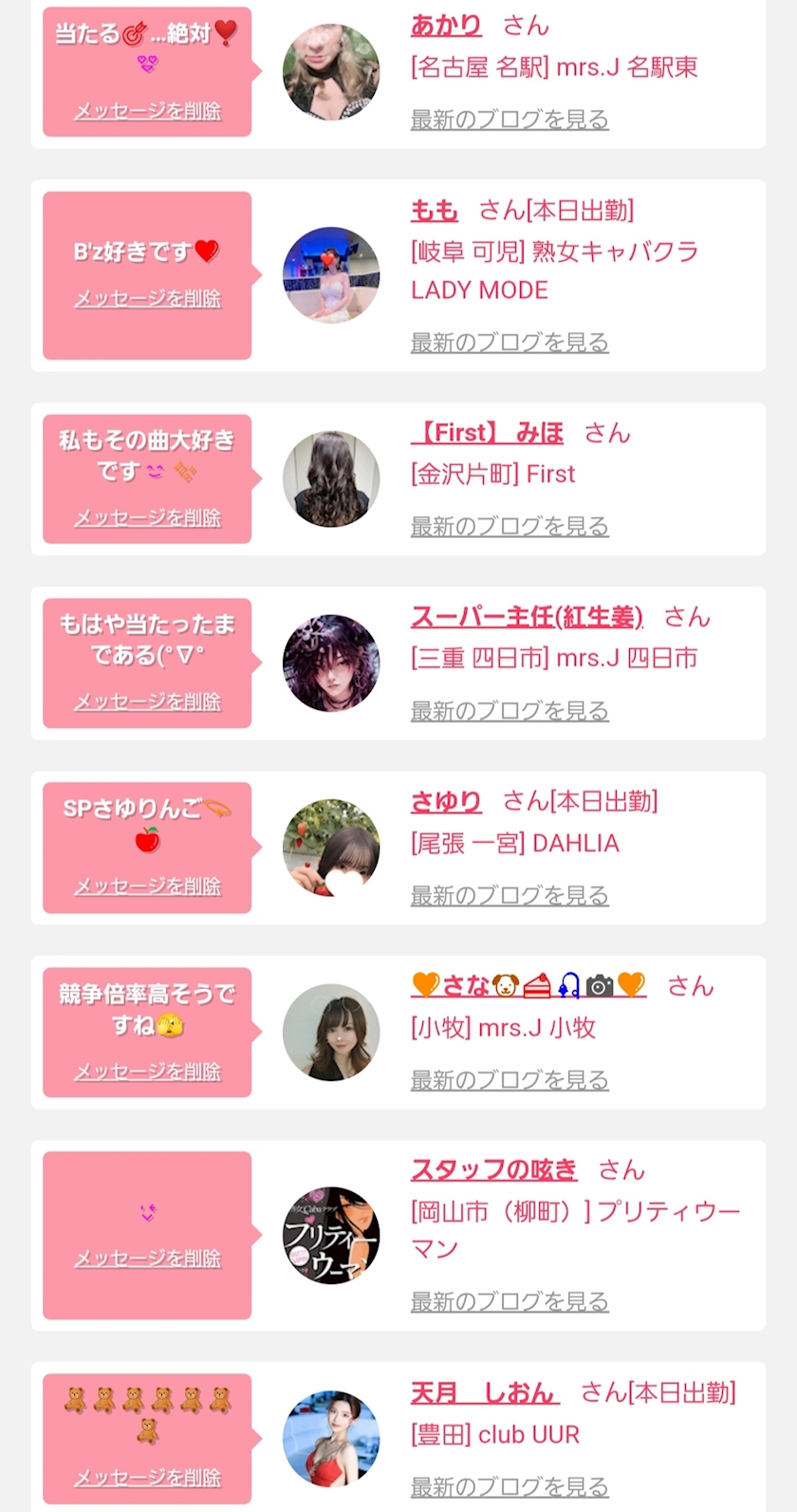This screenshot has width=797, height=1512.
Task: Open 天月 しおん's profile link
Action: click(x=484, y=1392)
